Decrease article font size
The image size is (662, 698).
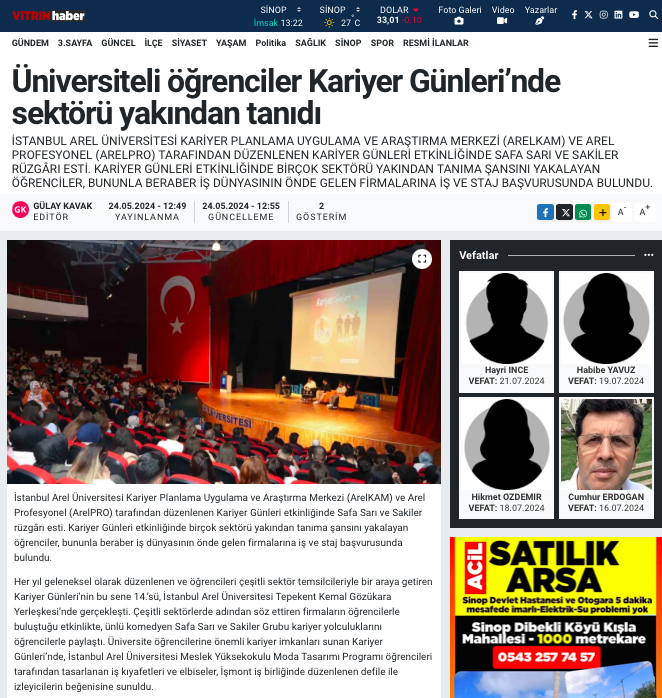[x=622, y=212]
